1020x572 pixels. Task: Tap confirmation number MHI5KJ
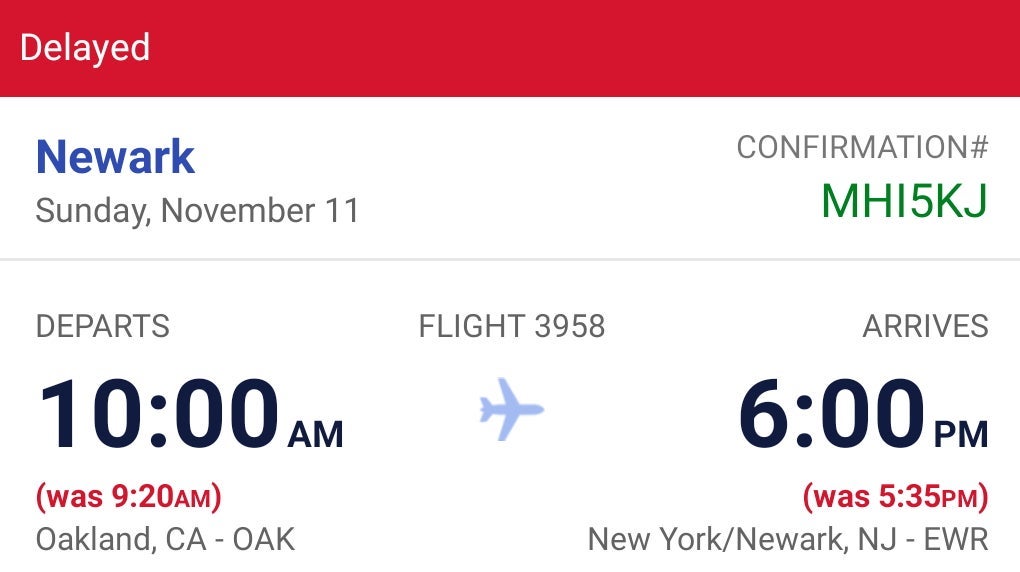coord(904,203)
